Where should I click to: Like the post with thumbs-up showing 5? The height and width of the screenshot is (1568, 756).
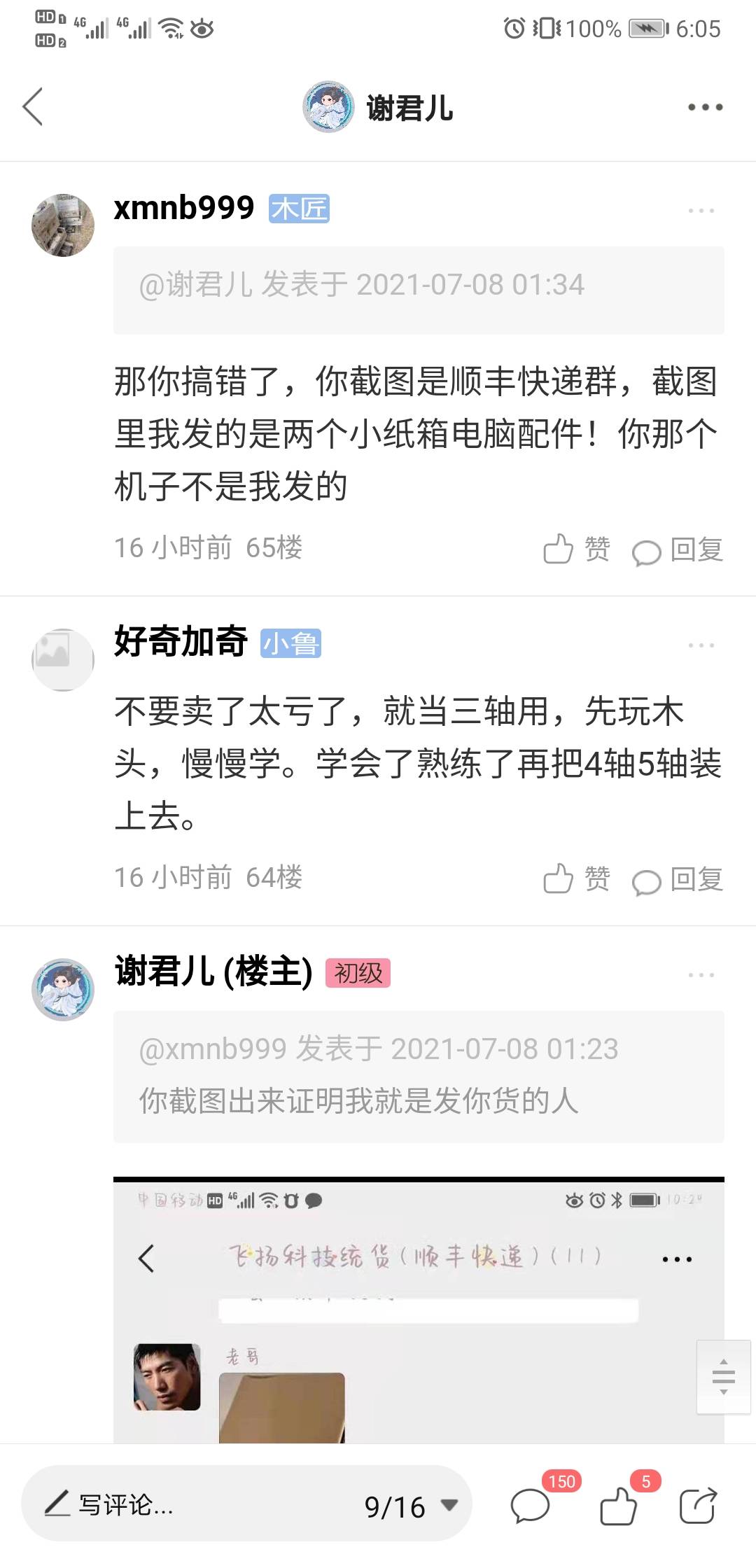click(x=619, y=1505)
